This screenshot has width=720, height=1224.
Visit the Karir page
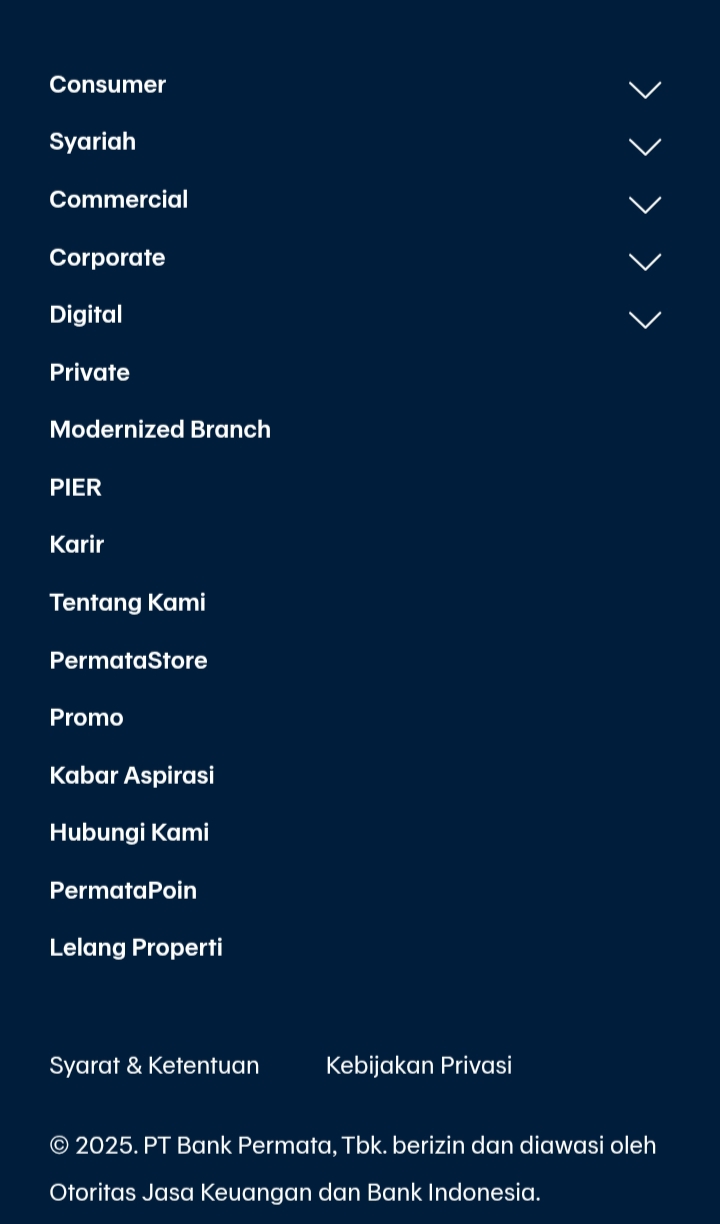click(x=77, y=544)
